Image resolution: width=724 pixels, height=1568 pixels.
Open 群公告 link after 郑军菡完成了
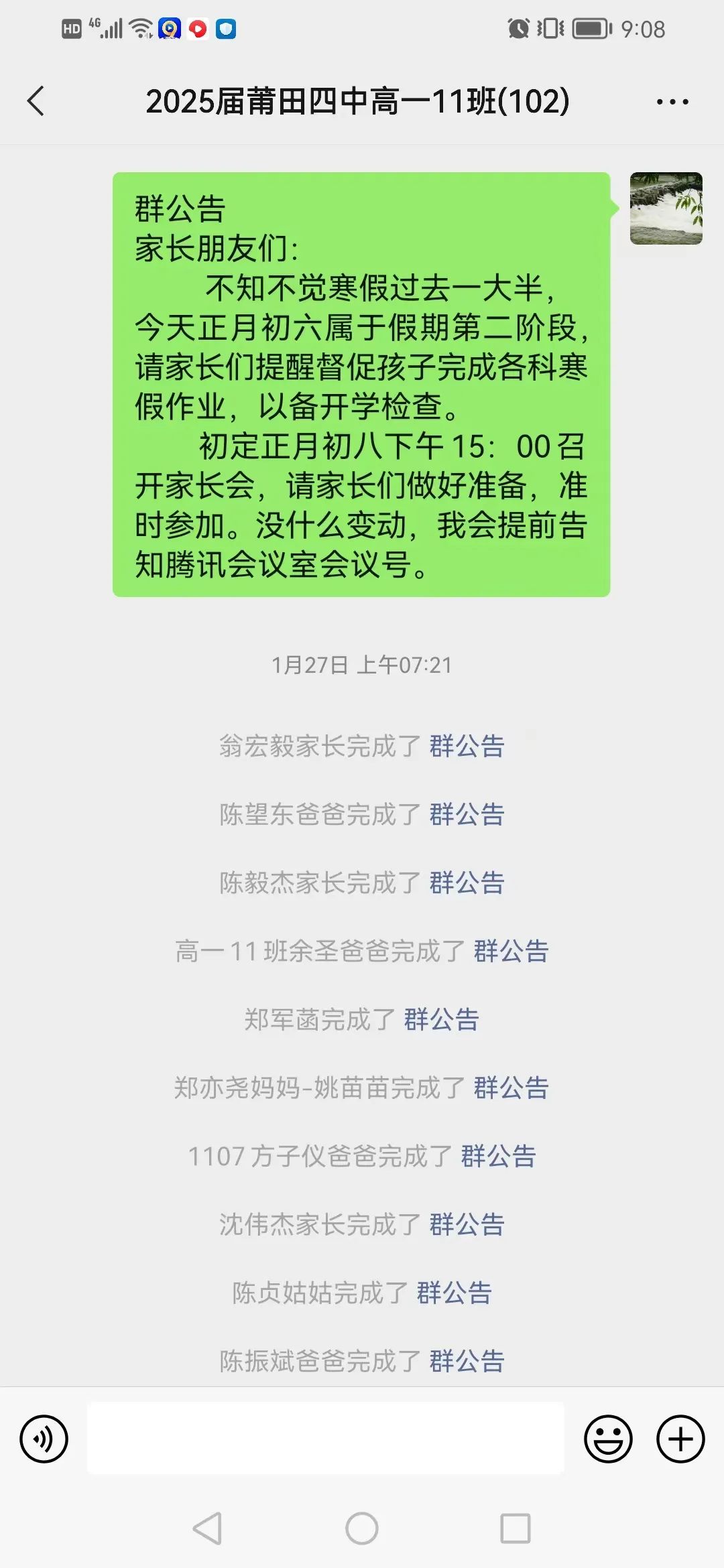pos(441,1020)
